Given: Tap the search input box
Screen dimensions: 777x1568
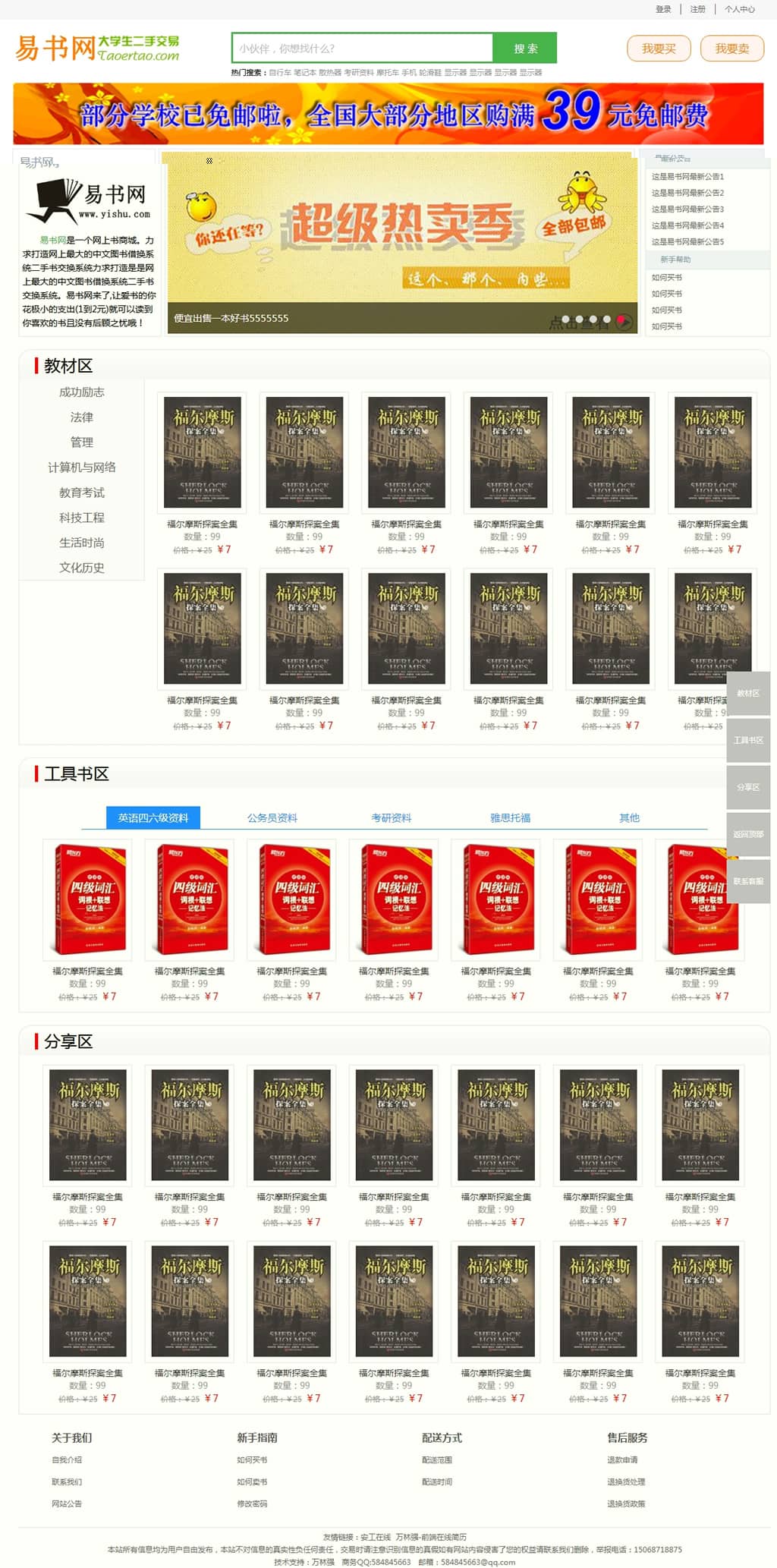Looking at the screenshot, I should [x=363, y=48].
